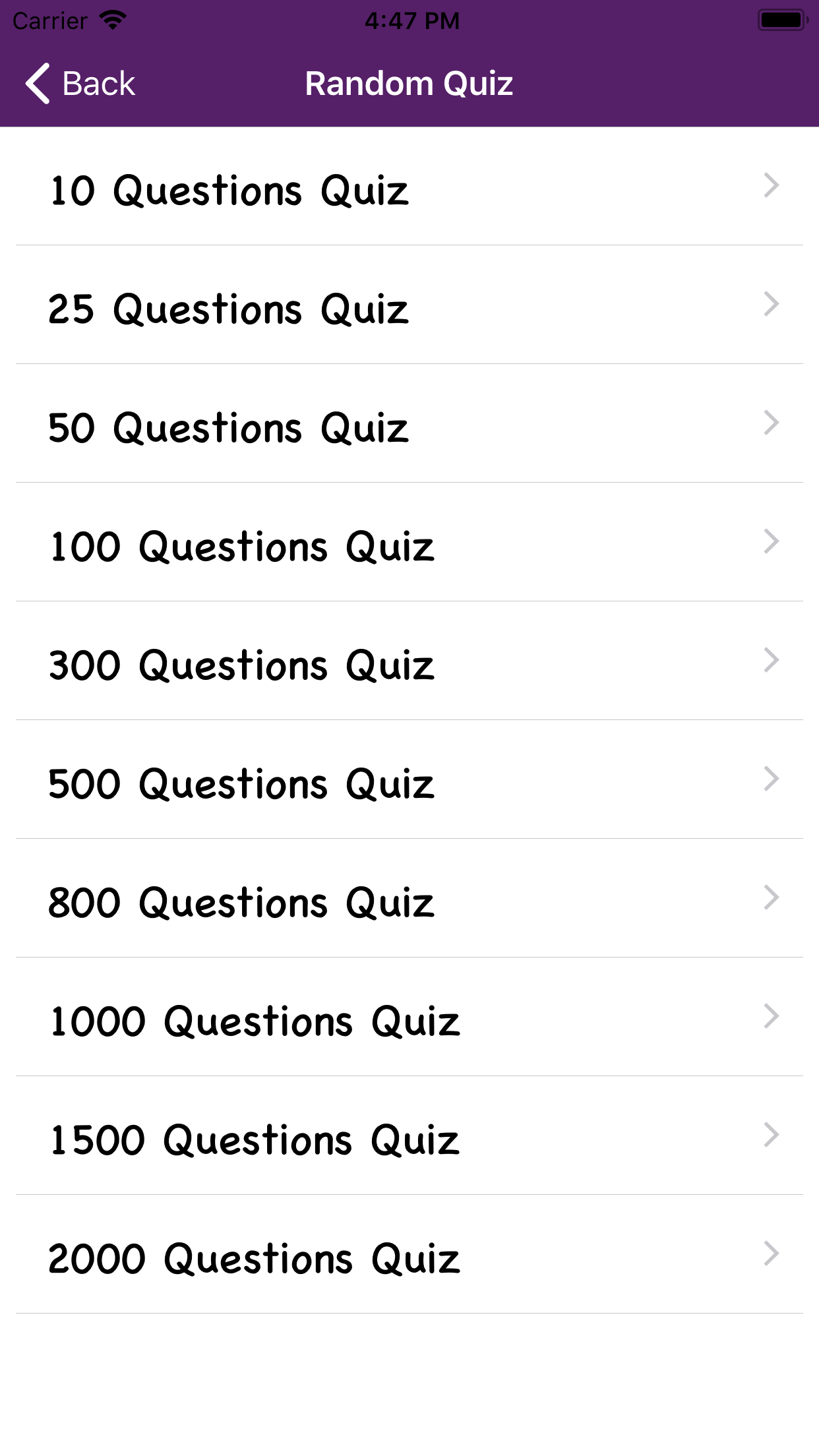Go back from Random Quiz
The width and height of the screenshot is (819, 1456).
(80, 84)
